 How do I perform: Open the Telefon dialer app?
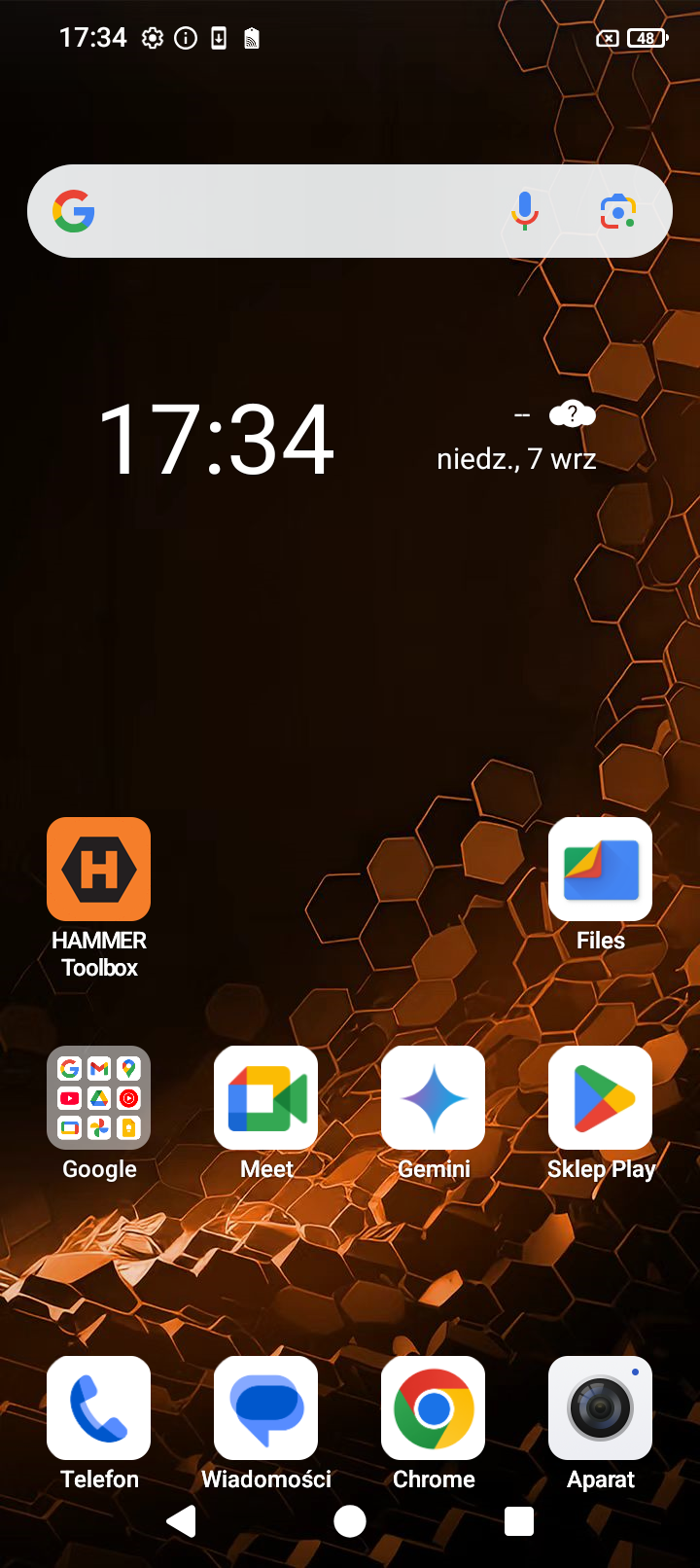tap(99, 1408)
